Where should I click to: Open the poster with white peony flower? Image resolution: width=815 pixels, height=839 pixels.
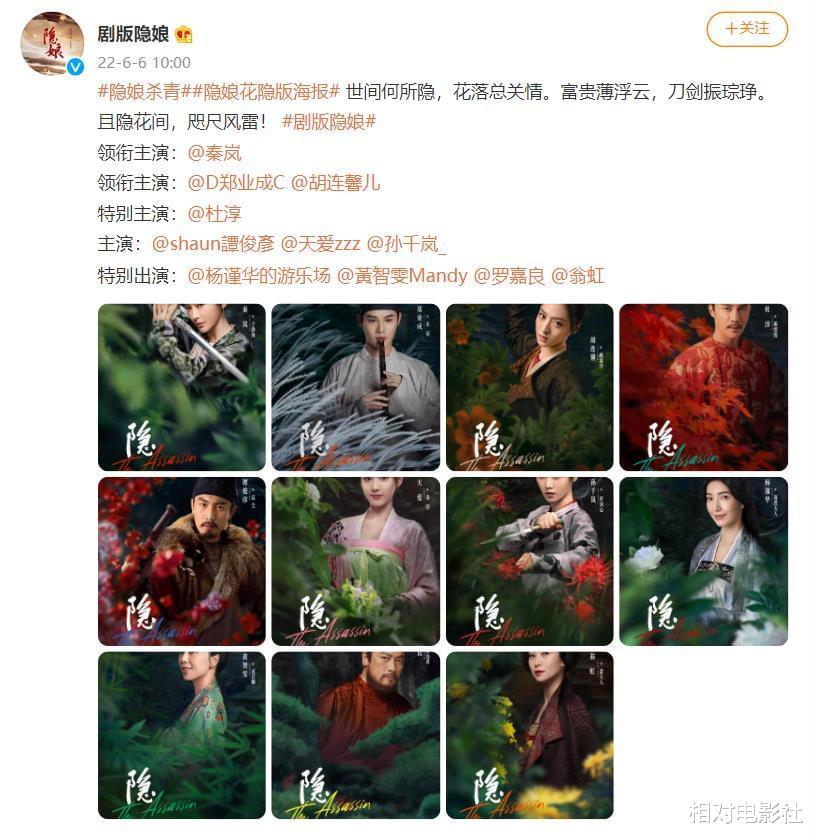(703, 561)
